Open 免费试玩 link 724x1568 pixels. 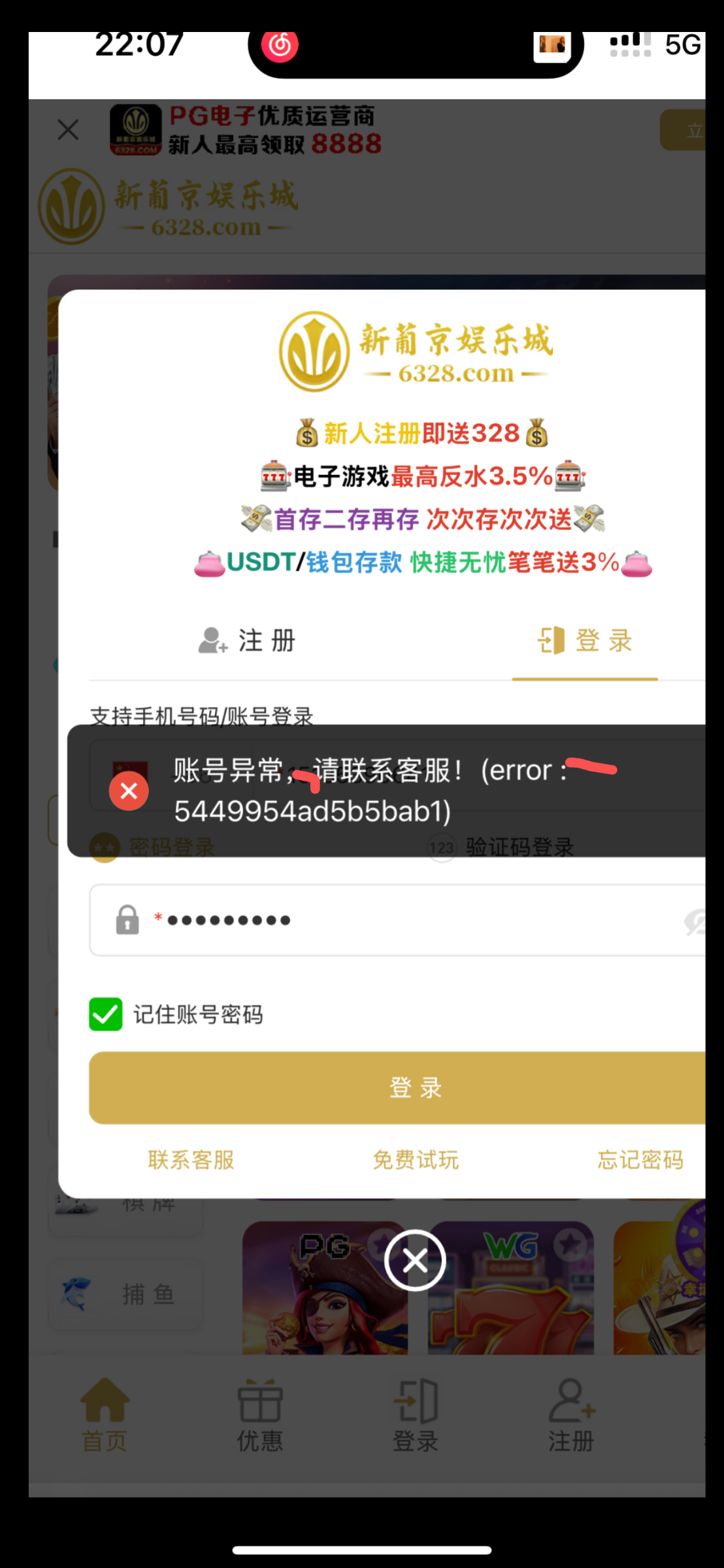point(416,1160)
